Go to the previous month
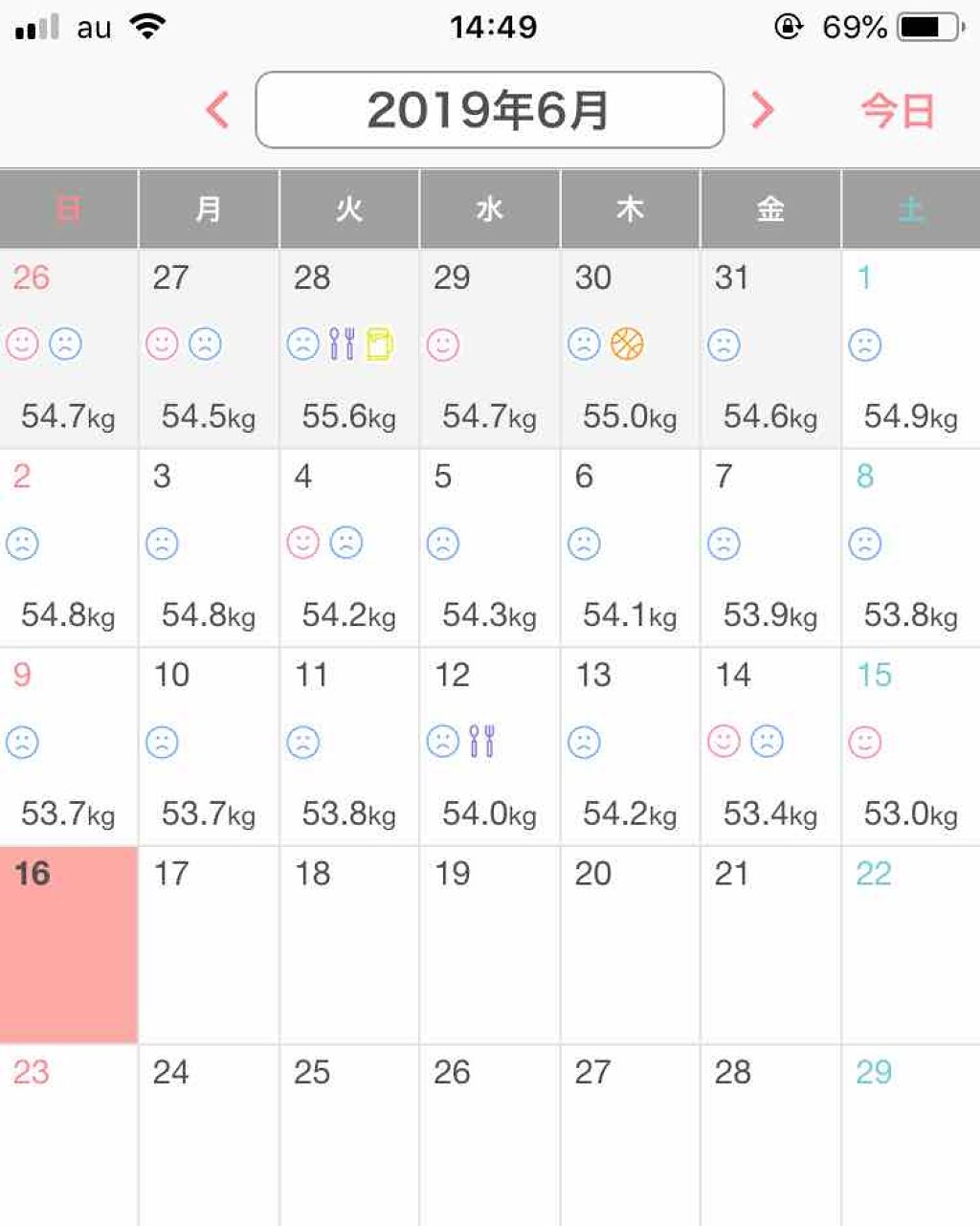This screenshot has height=1226, width=980. tap(218, 110)
